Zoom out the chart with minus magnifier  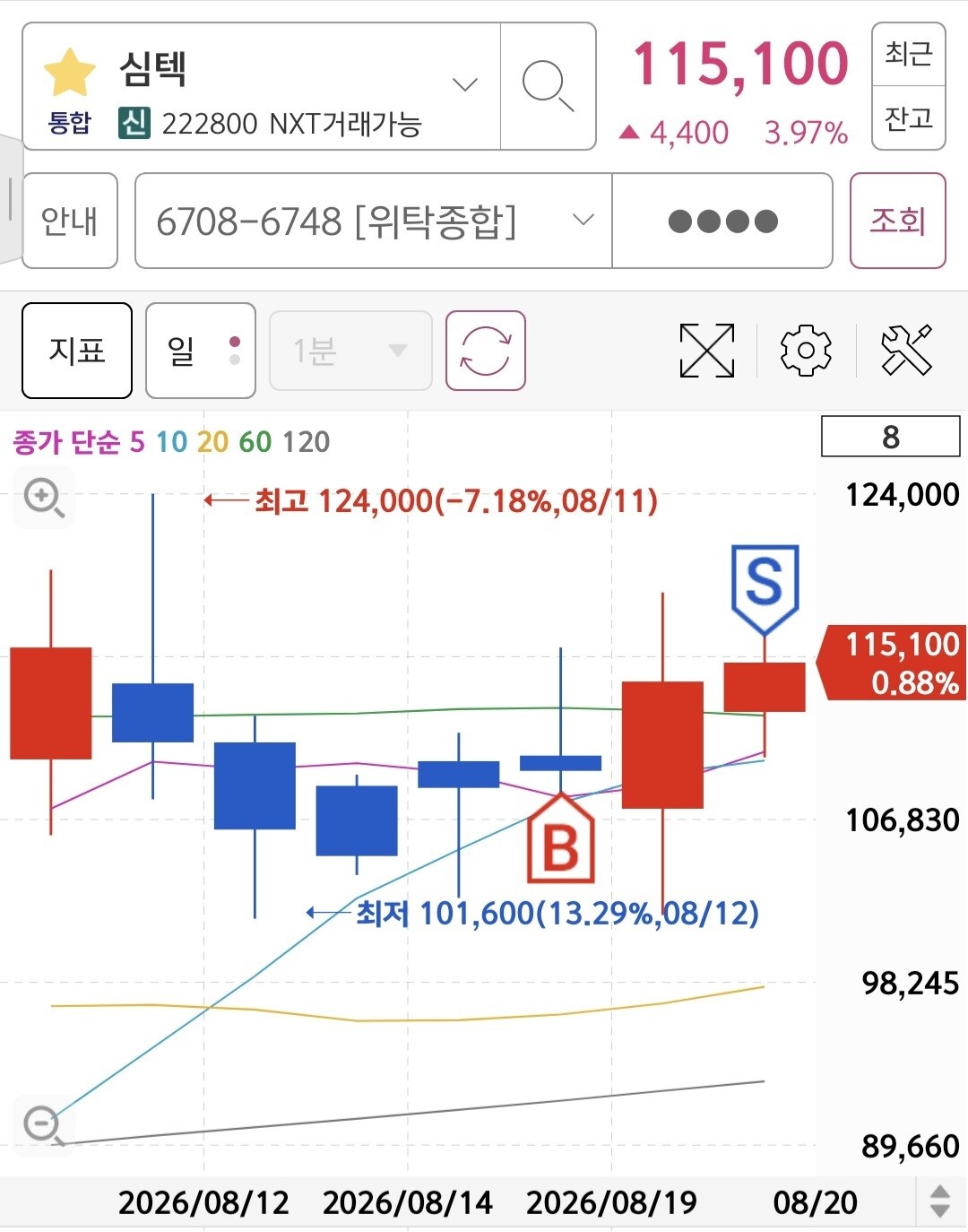[43, 1124]
